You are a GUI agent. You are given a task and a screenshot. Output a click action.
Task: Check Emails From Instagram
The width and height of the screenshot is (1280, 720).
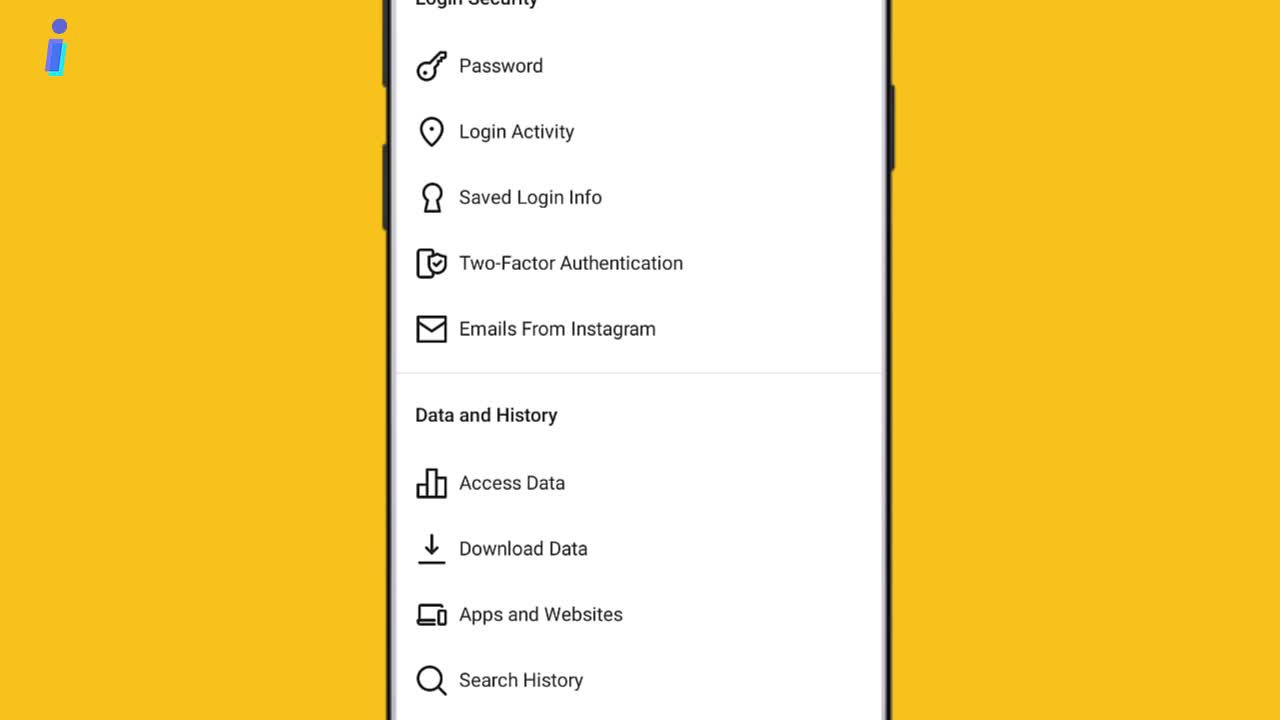(557, 329)
